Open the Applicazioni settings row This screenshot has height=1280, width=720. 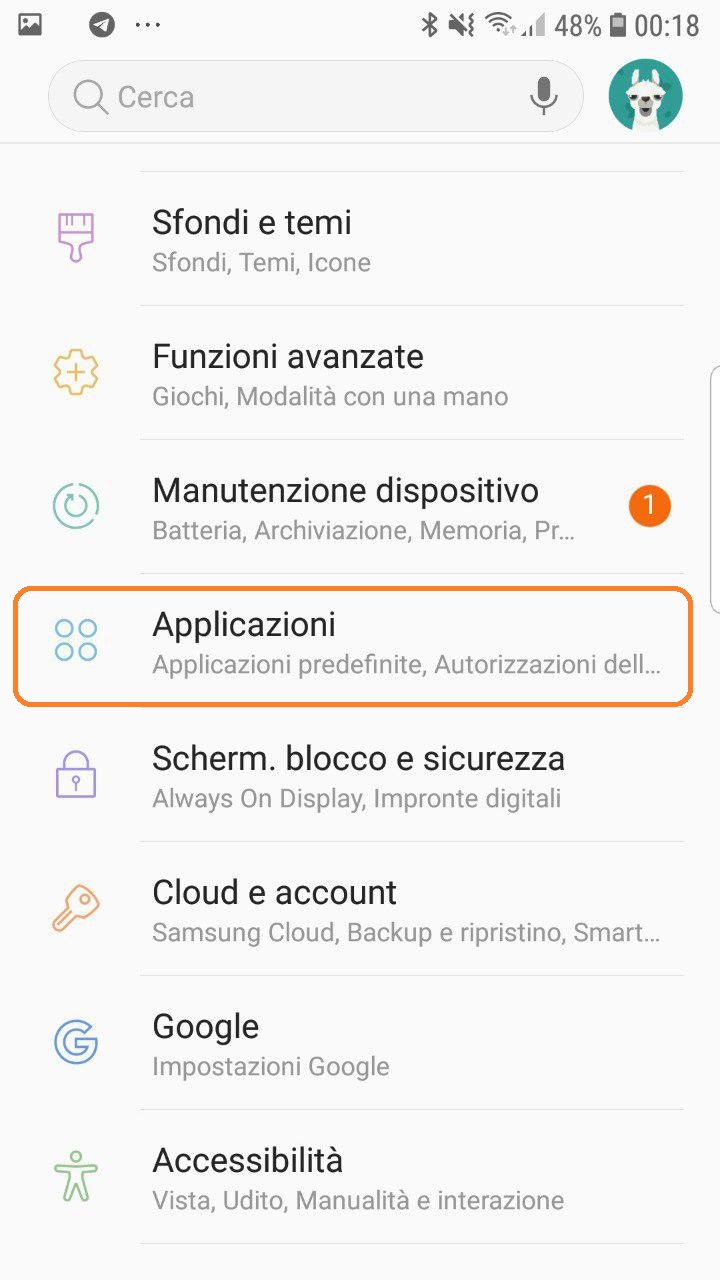click(x=360, y=641)
